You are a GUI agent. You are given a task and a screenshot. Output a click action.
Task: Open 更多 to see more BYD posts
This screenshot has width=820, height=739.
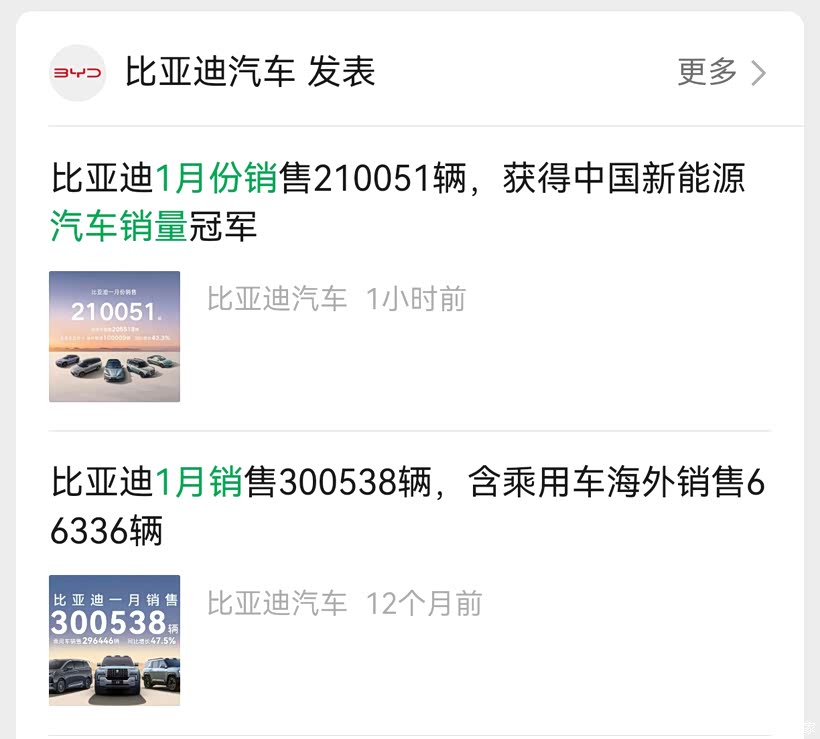click(720, 72)
